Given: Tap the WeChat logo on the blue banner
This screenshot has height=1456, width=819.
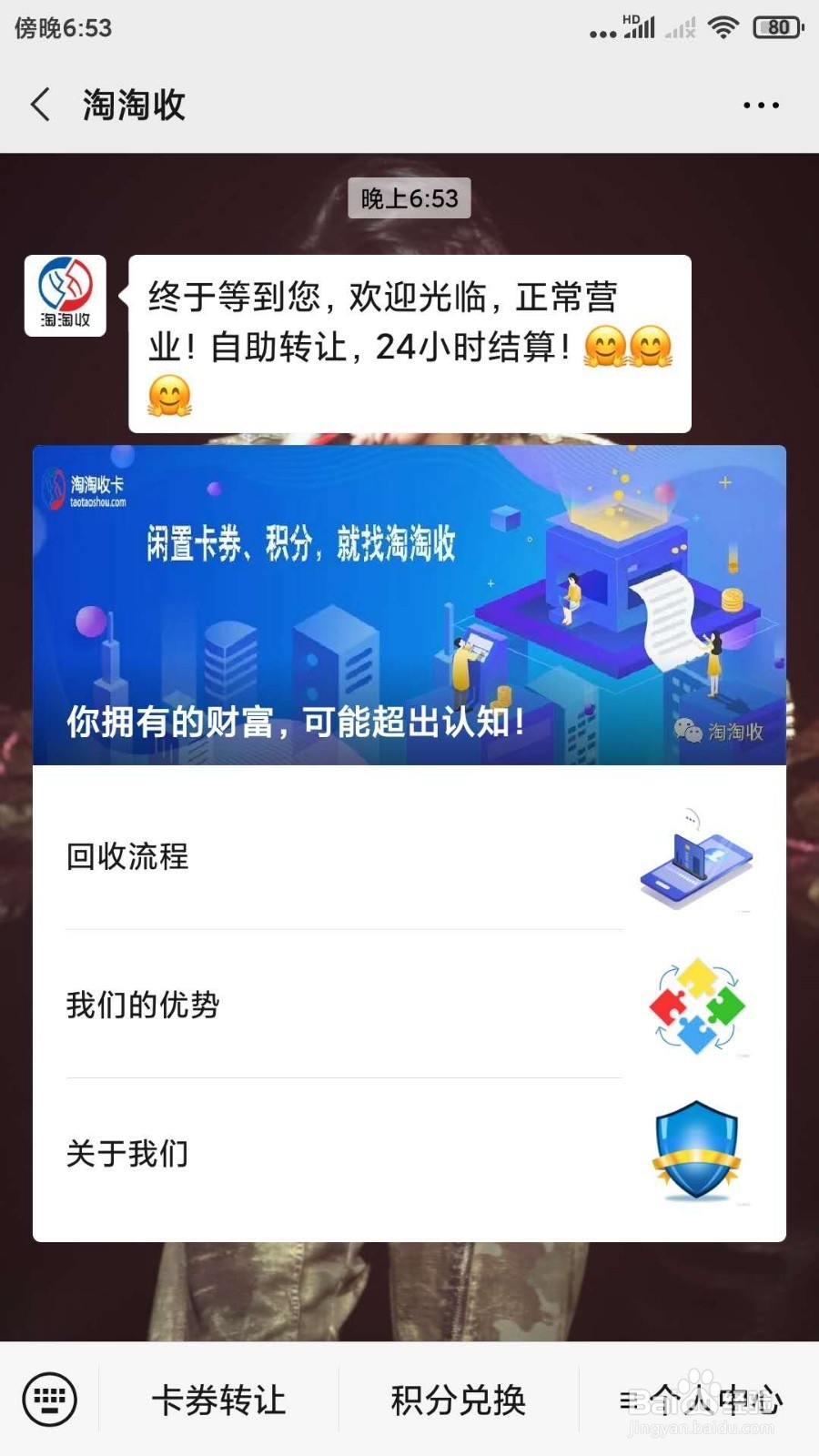Looking at the screenshot, I should 689,728.
